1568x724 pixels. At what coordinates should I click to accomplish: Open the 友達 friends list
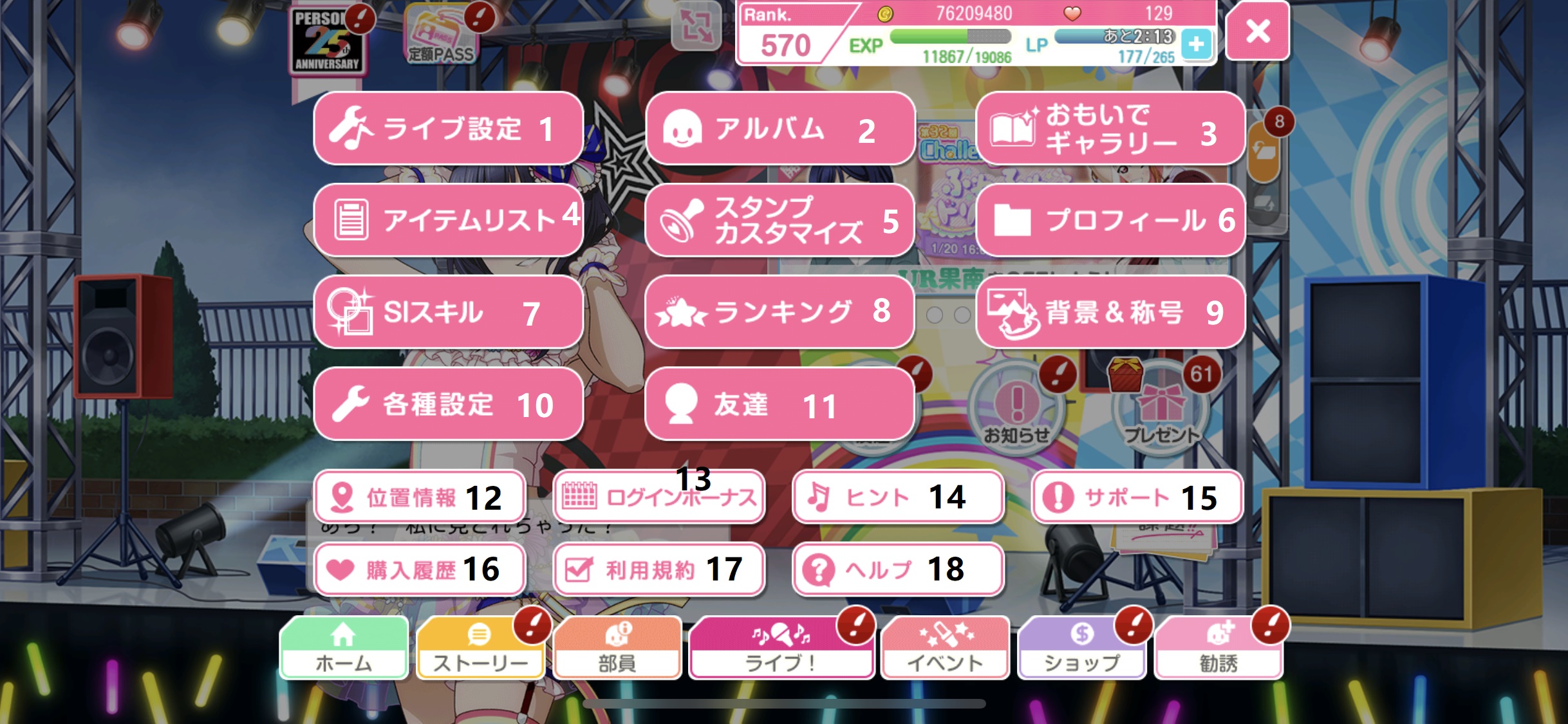click(779, 404)
